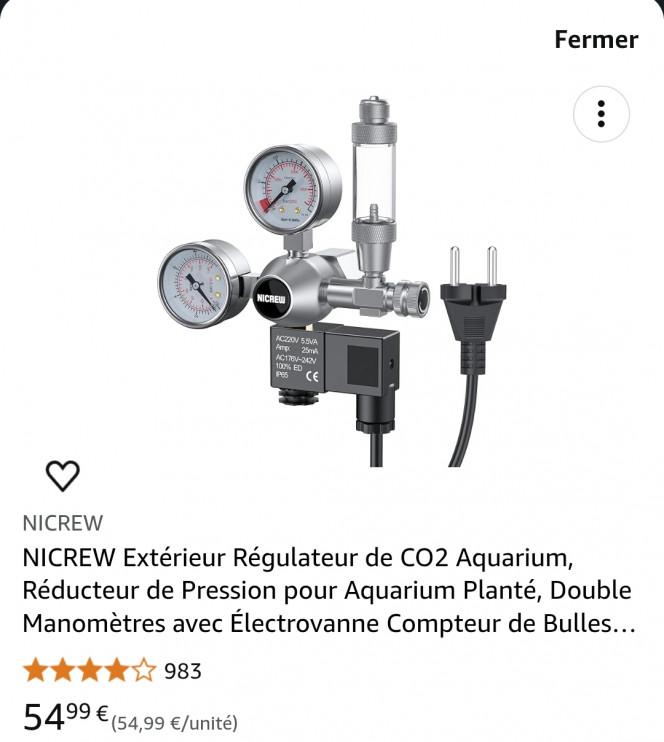
Task: Add product to wishlist with heart icon
Action: click(x=63, y=476)
